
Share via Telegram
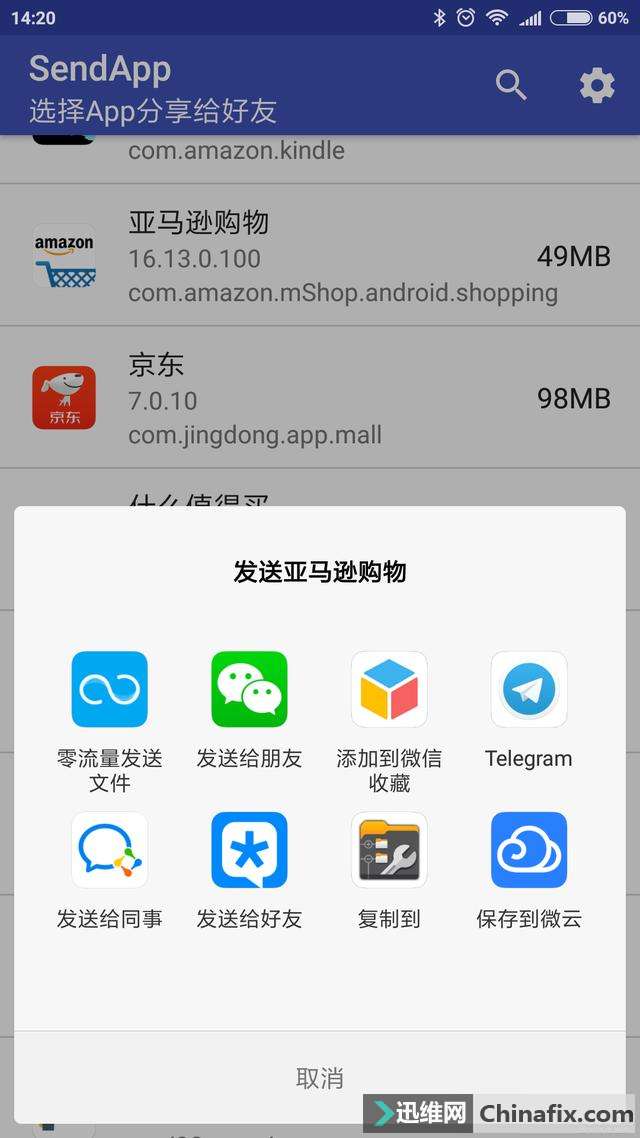point(529,690)
